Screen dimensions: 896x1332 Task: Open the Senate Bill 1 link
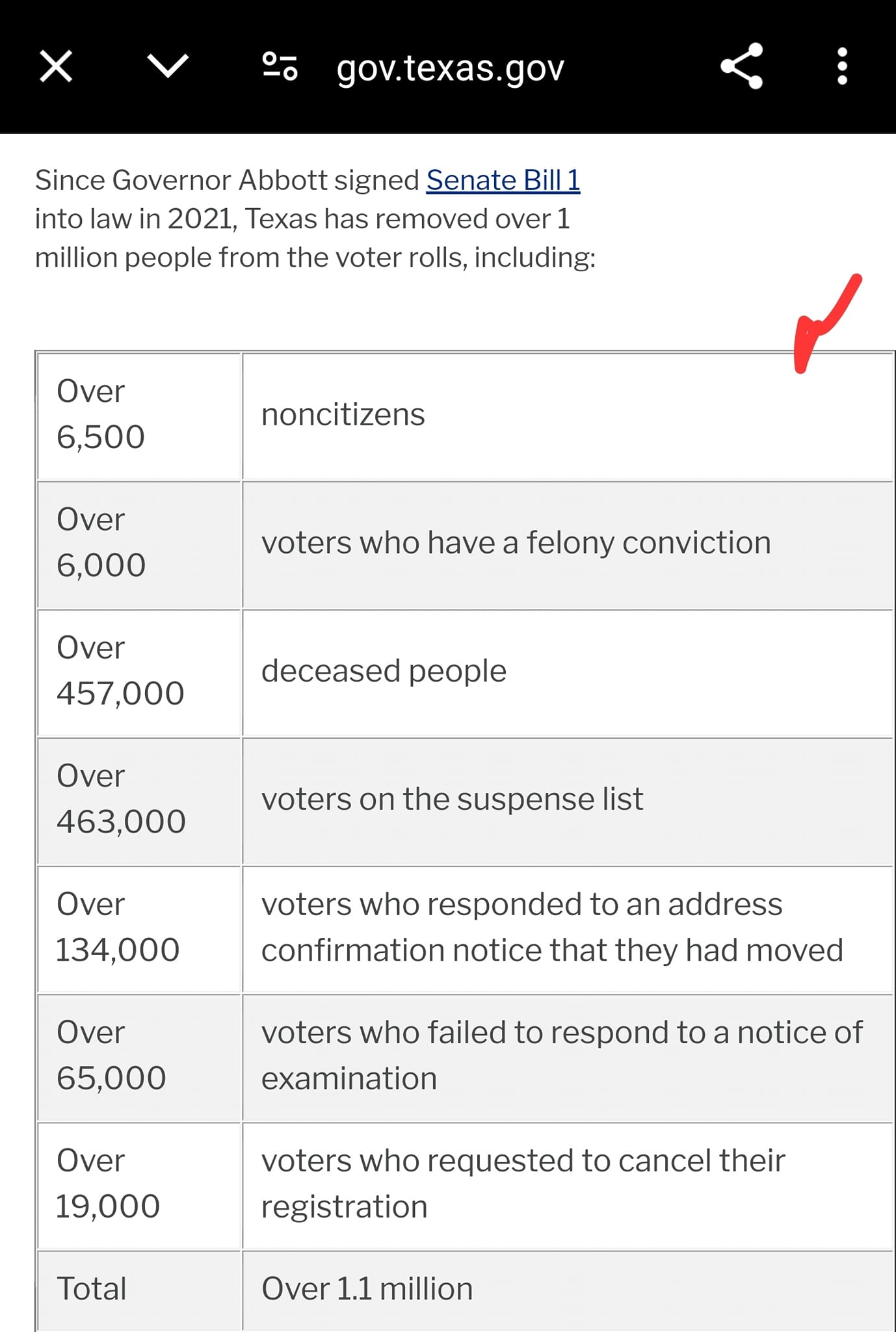click(503, 180)
